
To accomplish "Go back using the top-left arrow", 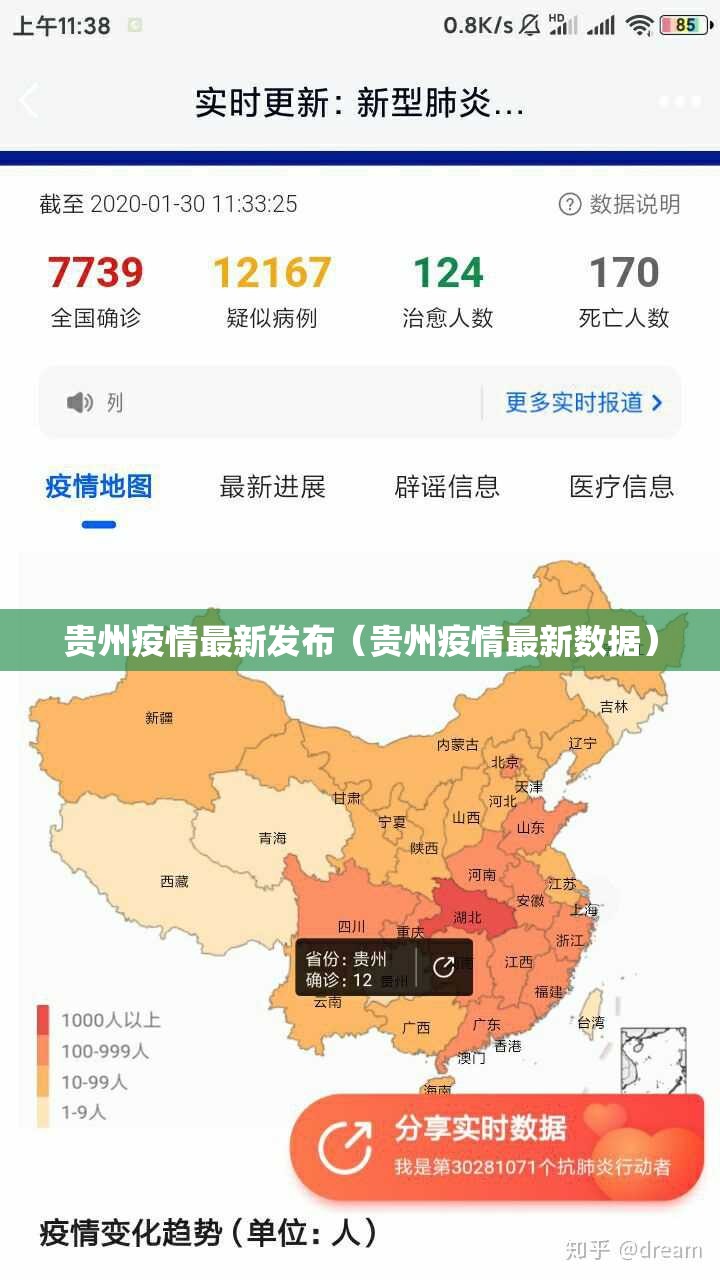I will [29, 102].
